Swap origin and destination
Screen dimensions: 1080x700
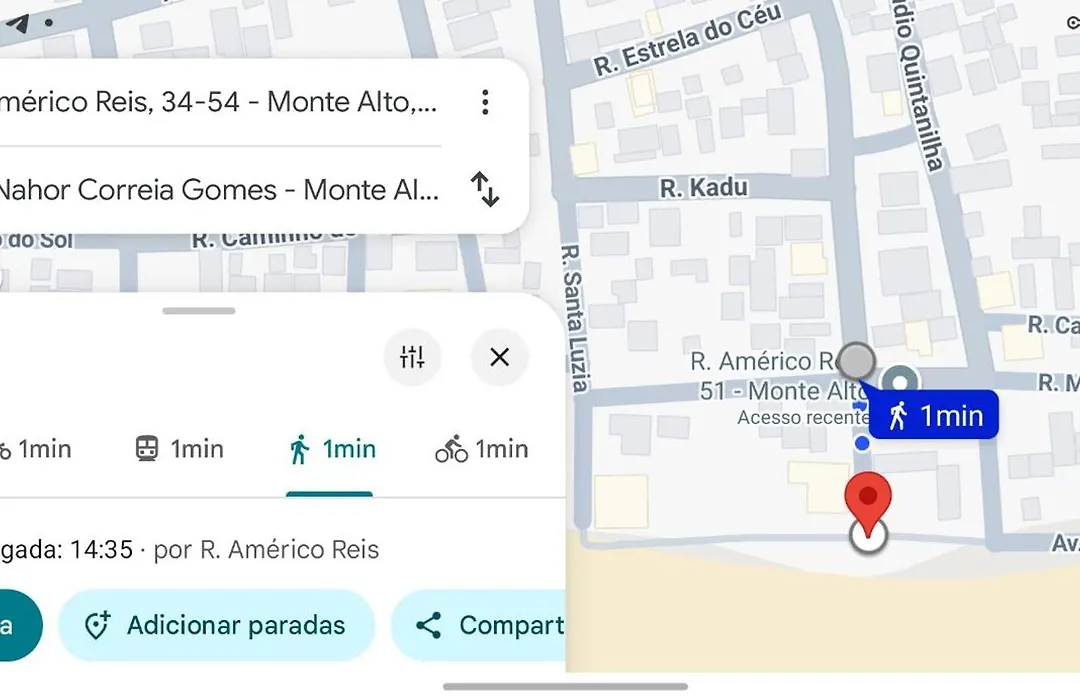point(485,189)
